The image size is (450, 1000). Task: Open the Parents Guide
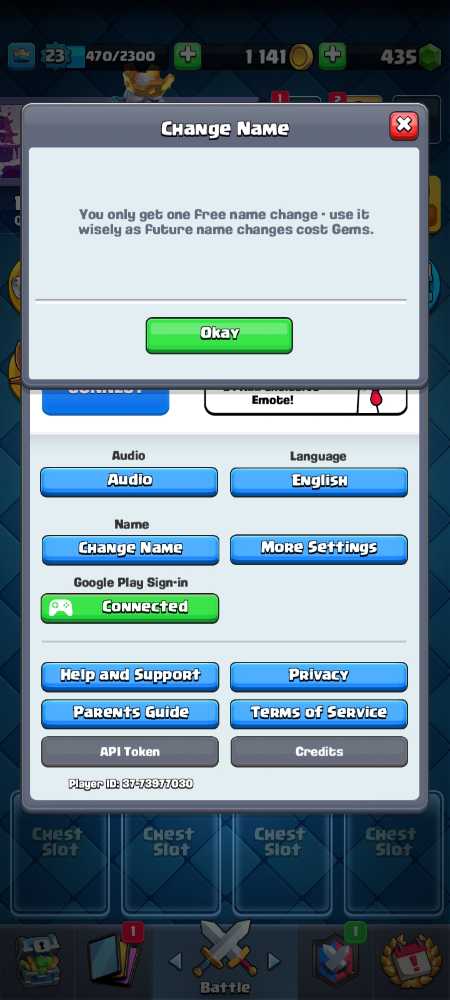(130, 713)
